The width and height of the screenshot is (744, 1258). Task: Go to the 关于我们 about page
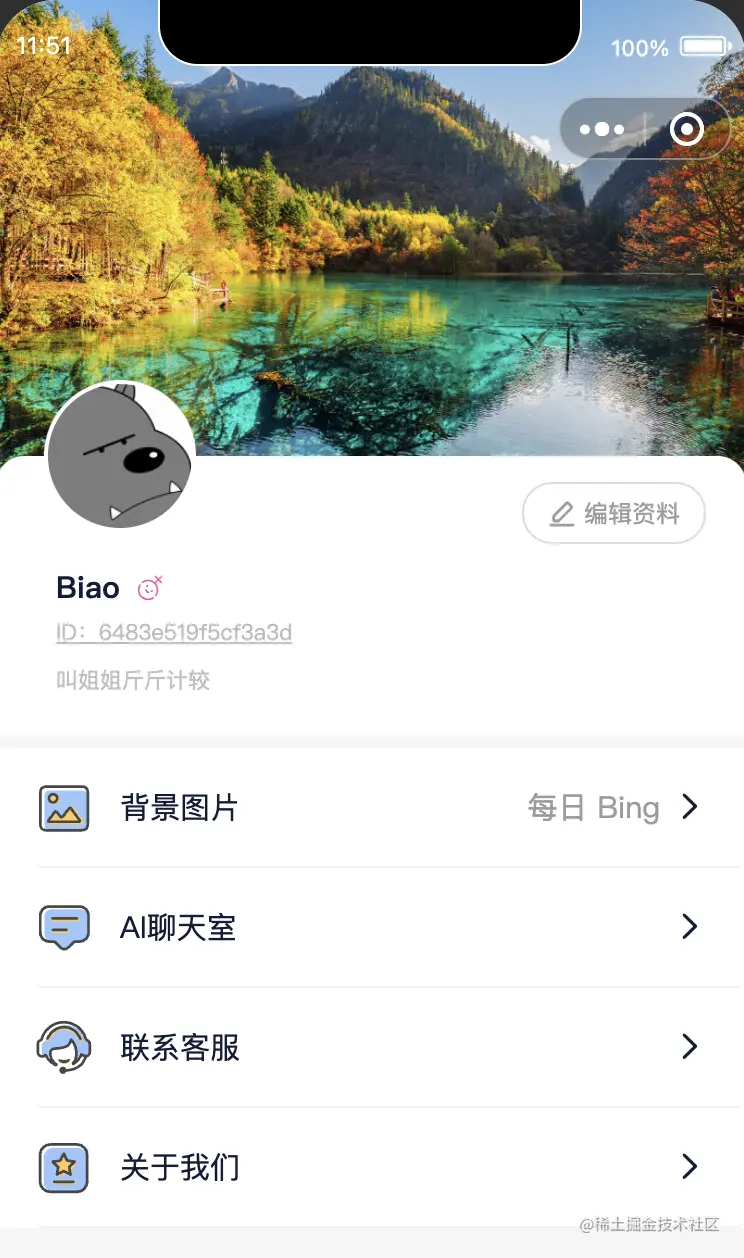point(370,1167)
